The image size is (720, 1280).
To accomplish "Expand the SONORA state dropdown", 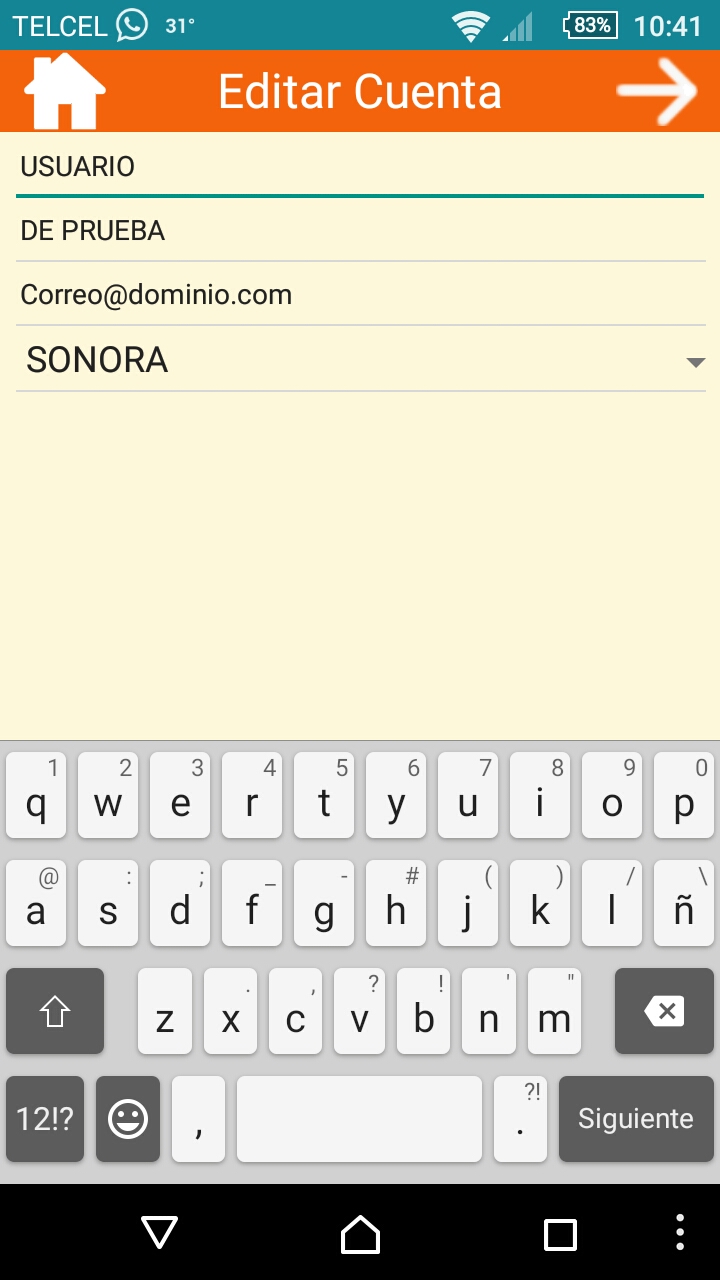I will (360, 360).
